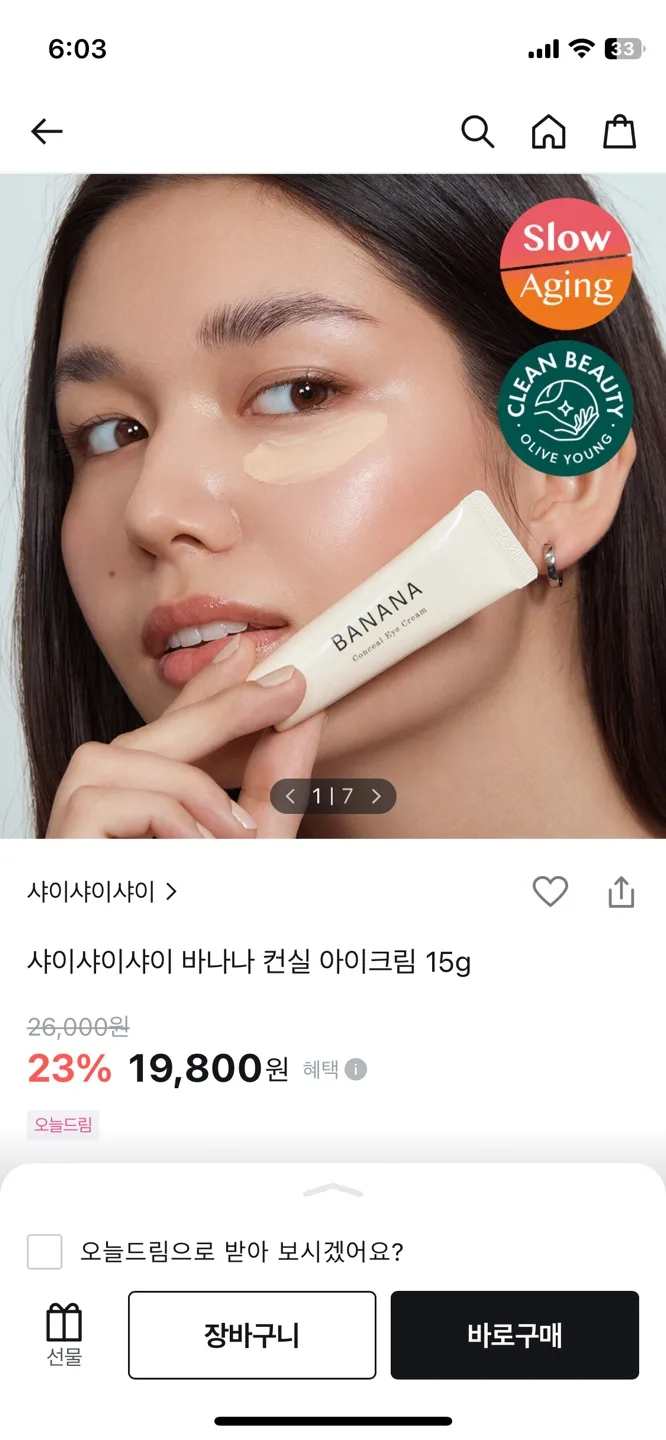Buy now with 바로구매
The width and height of the screenshot is (666, 1440).
point(514,1335)
